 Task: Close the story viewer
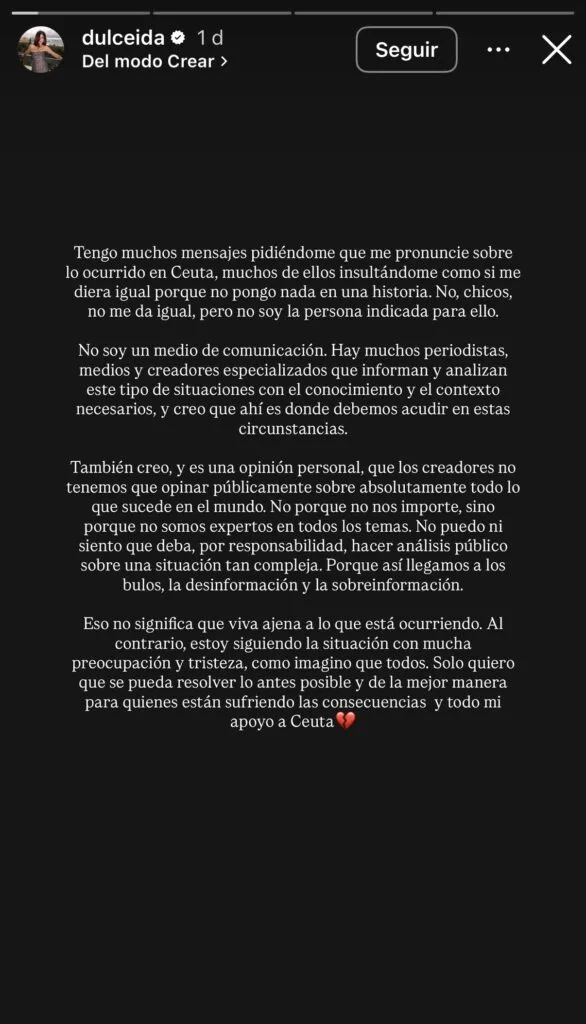557,50
